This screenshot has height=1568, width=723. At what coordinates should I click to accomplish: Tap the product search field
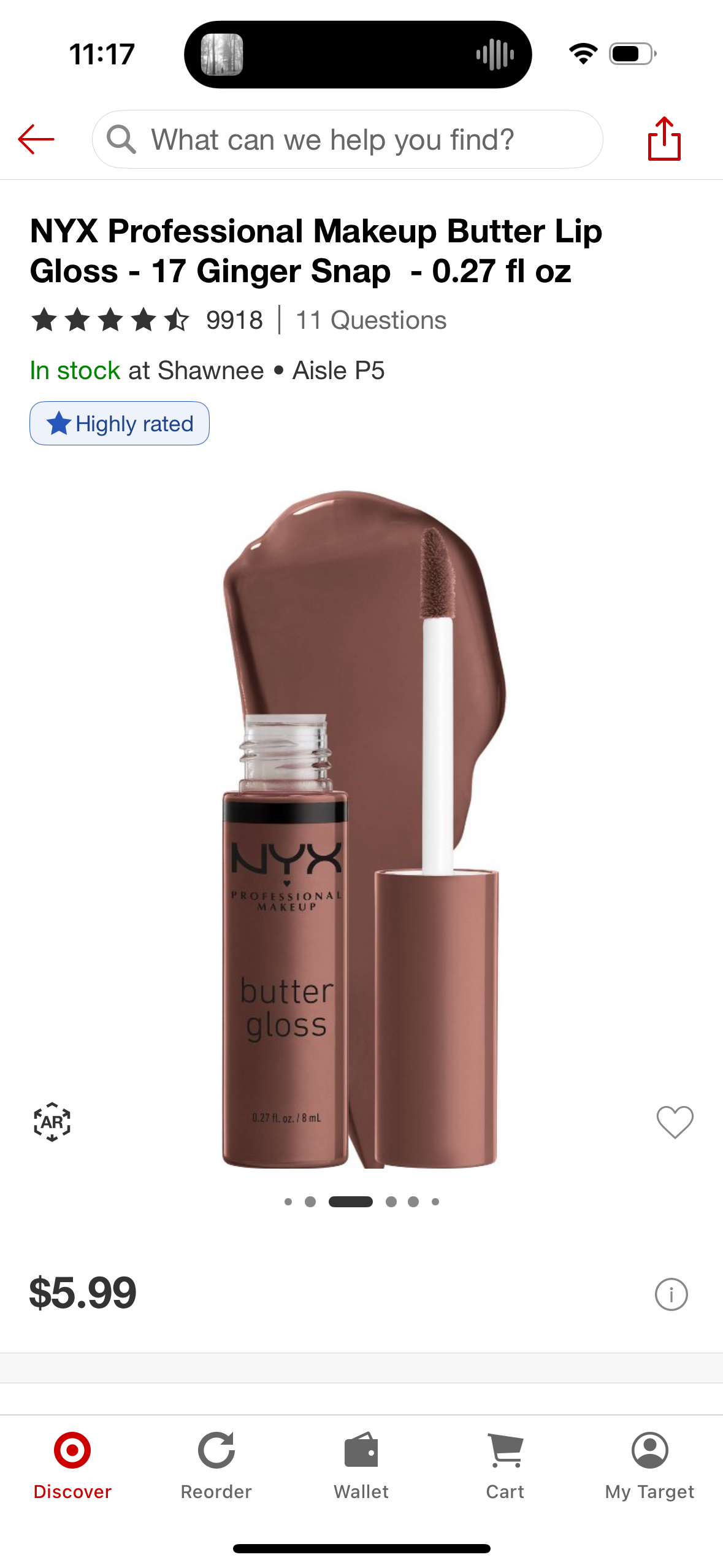(347, 140)
